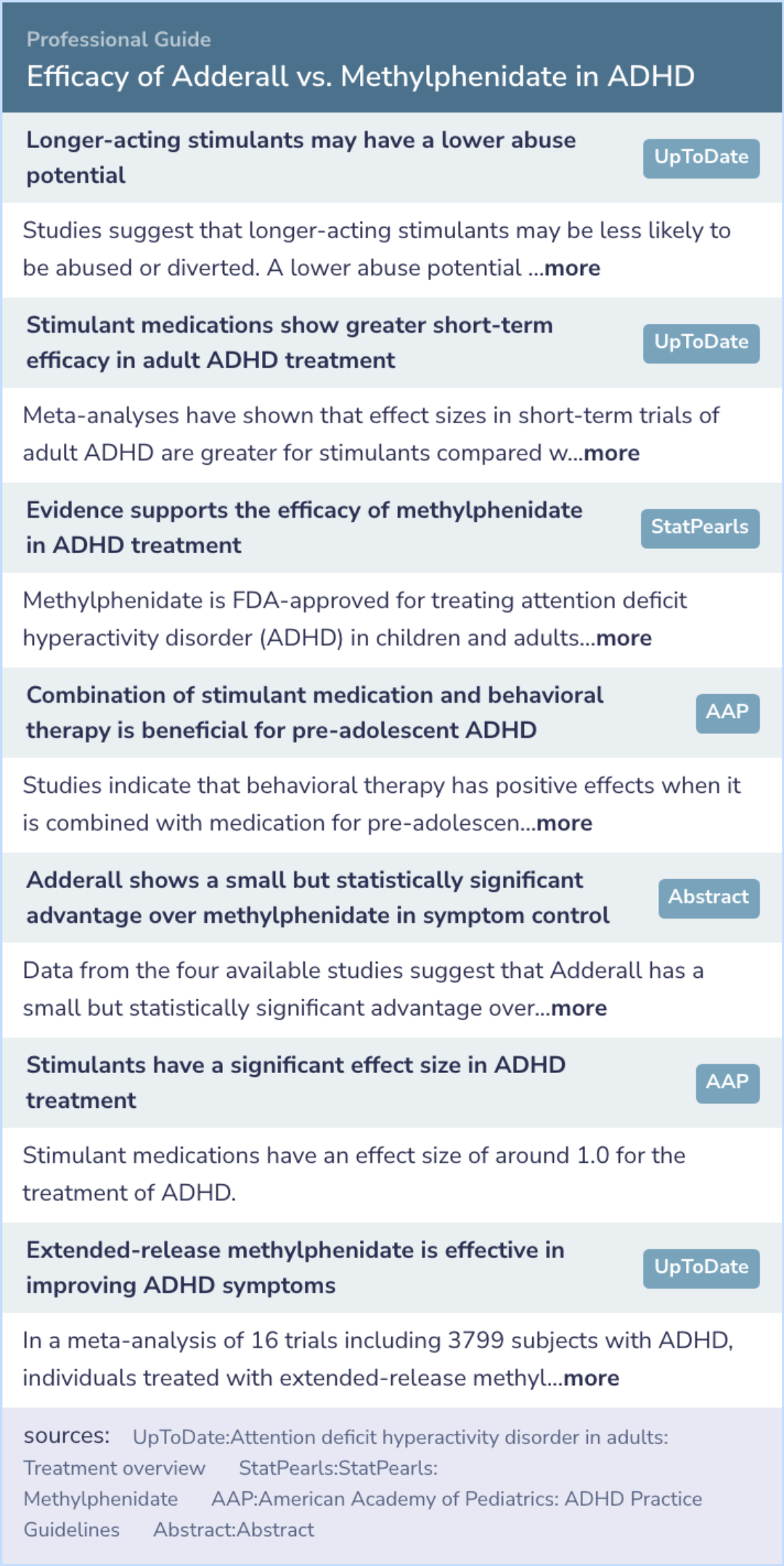Screen dimensions: 784x1566
Task: Open the Abstract source badge
Action: tap(709, 899)
